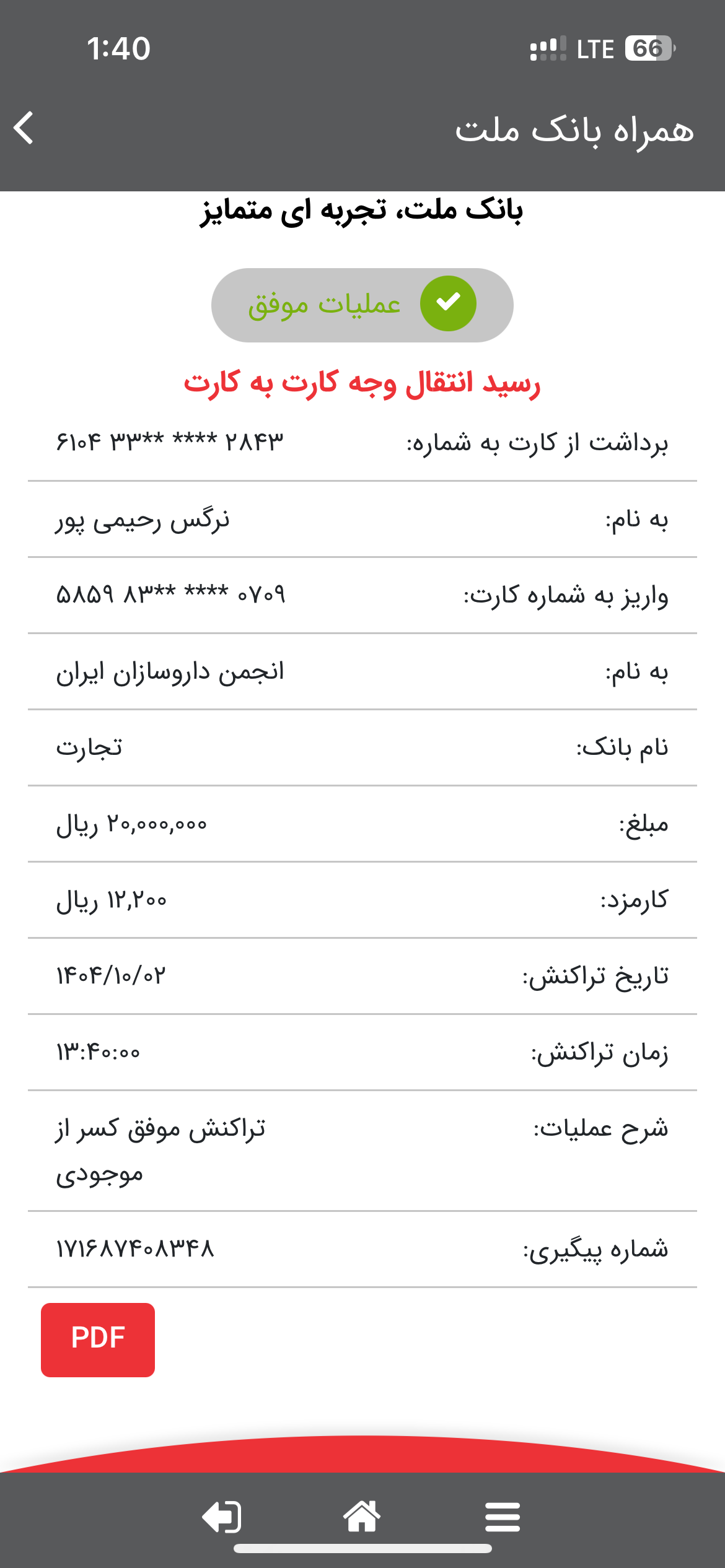The height and width of the screenshot is (1568, 725).
Task: Tap the battery indicator showing 66
Action: point(649,48)
